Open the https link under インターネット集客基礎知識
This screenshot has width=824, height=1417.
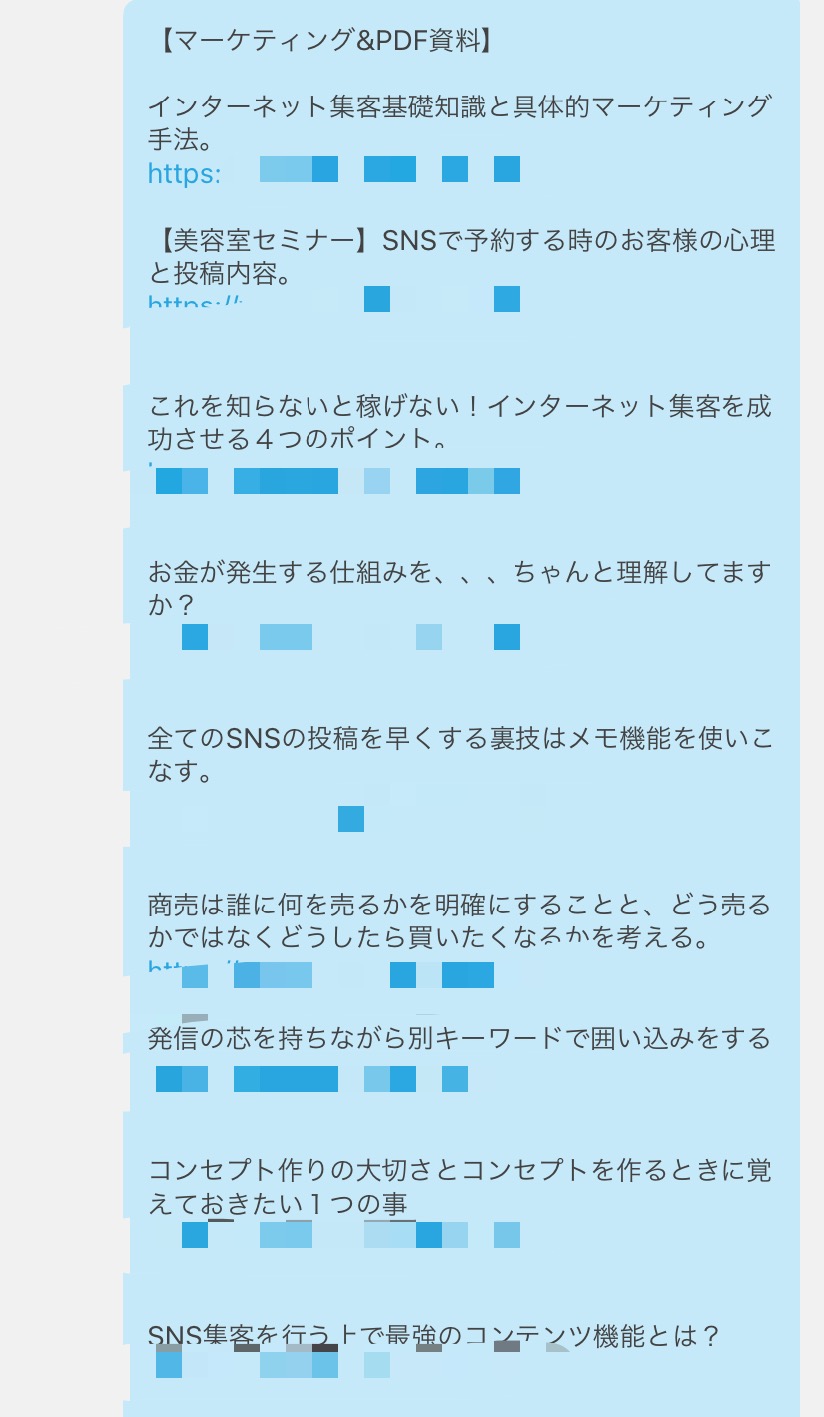[x=334, y=172]
